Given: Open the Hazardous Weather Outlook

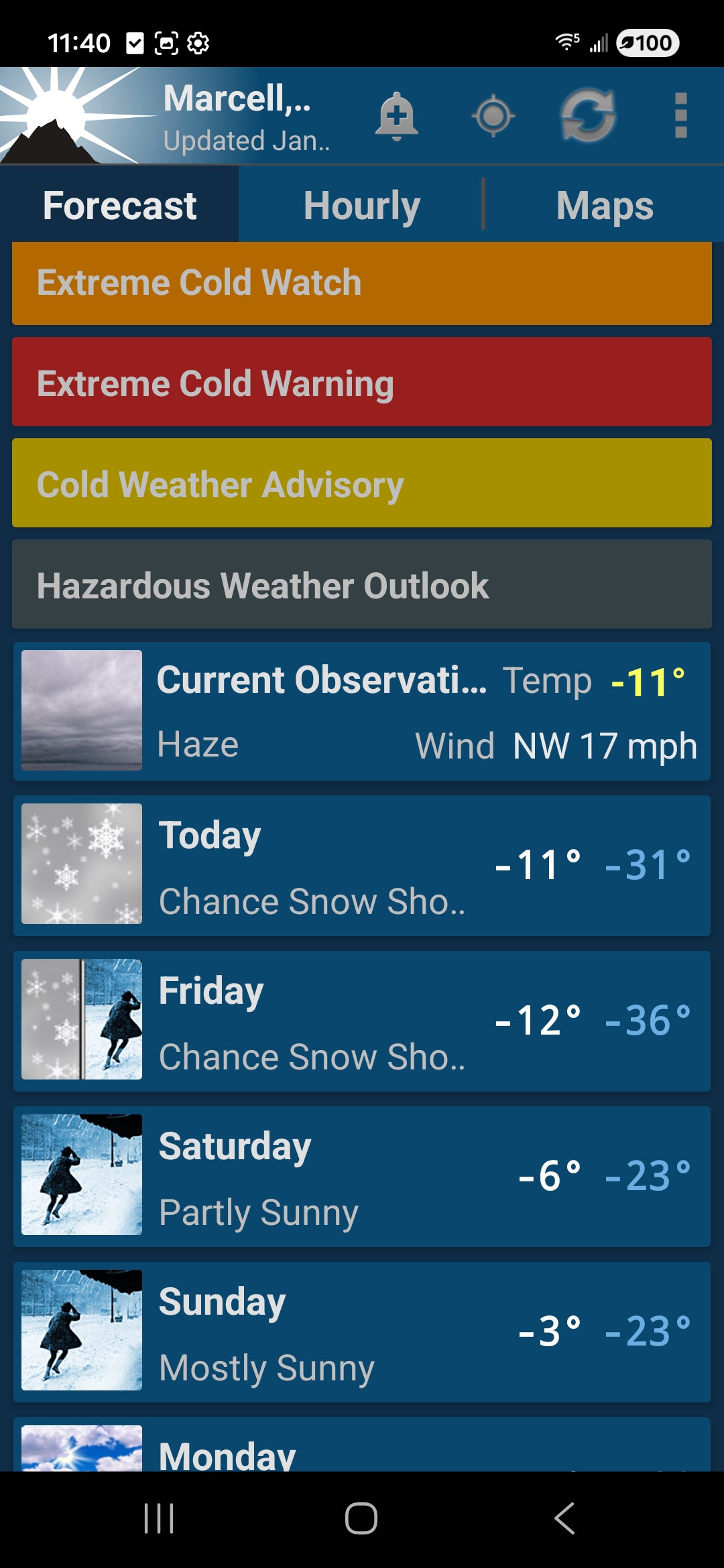Looking at the screenshot, I should 362,585.
